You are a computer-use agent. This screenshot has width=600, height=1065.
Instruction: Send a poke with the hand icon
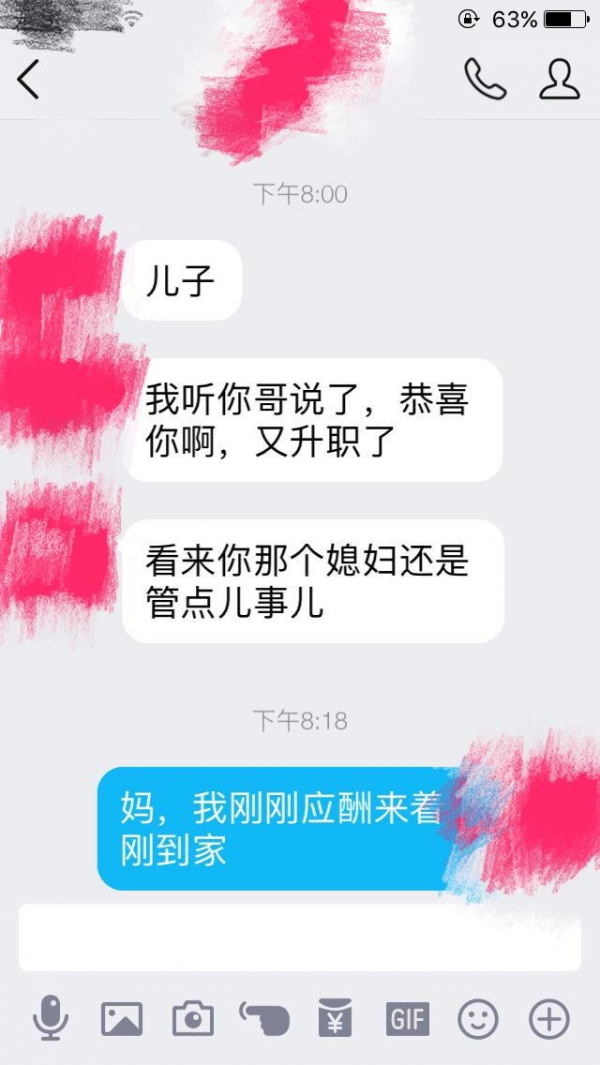click(265, 1019)
